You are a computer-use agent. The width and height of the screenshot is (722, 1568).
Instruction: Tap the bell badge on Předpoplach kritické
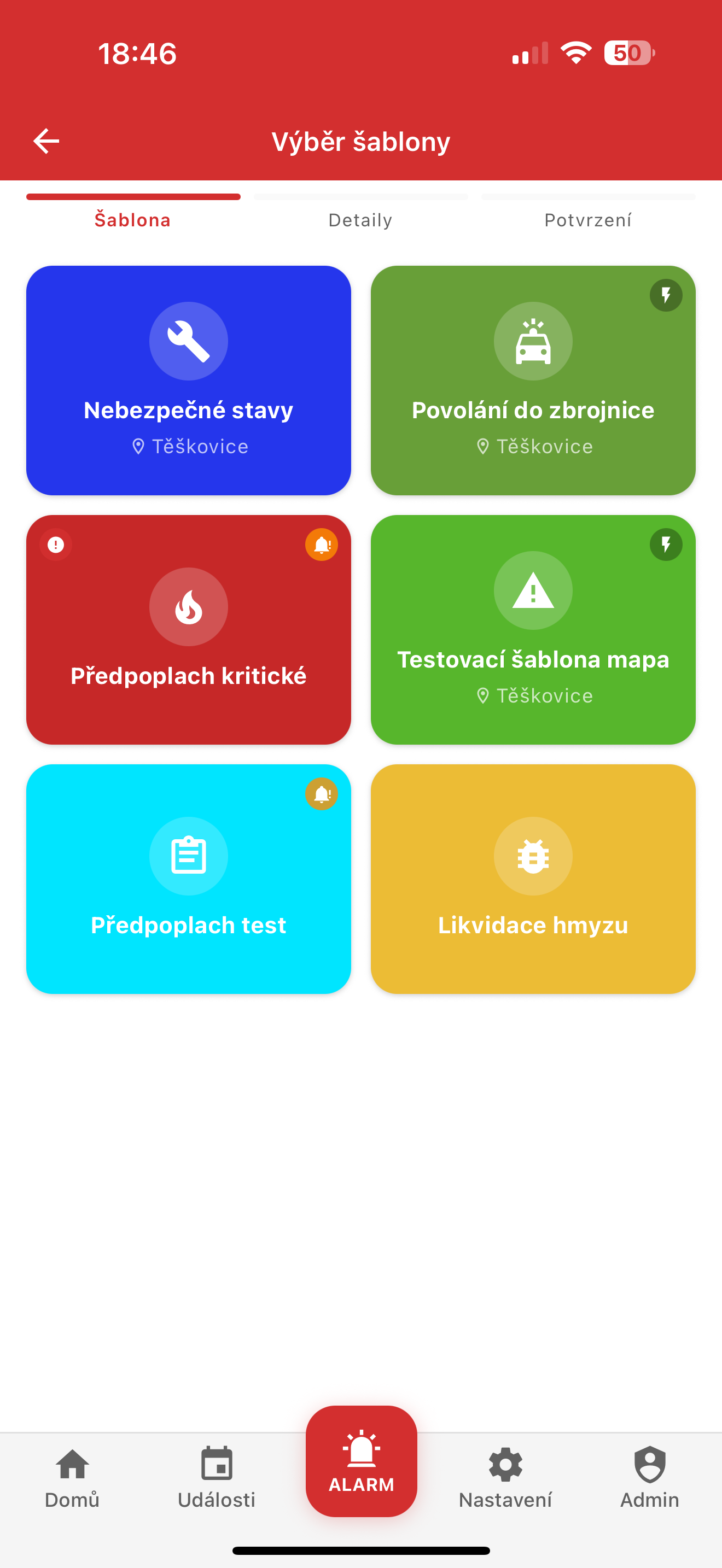click(322, 544)
